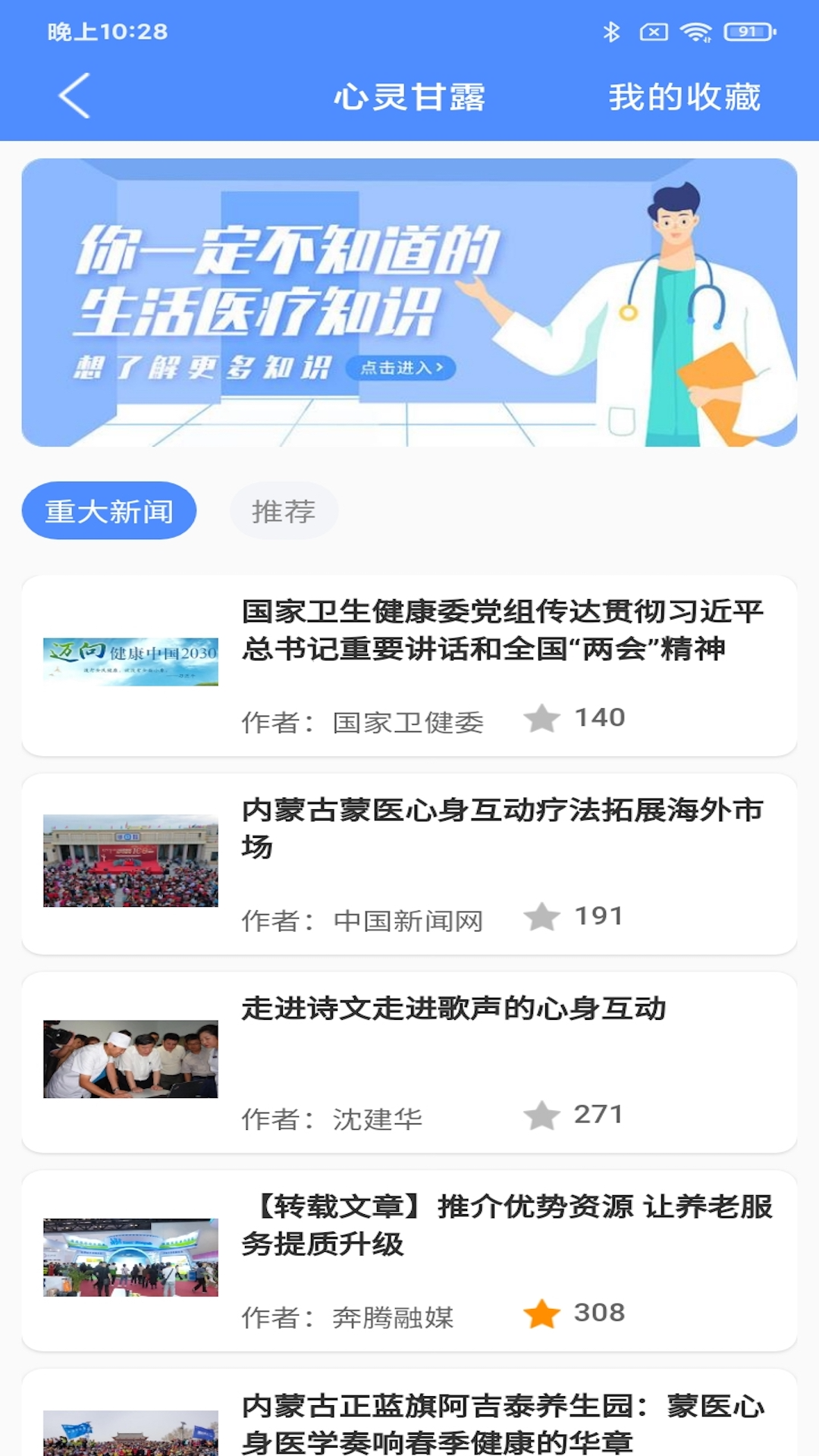Open the 蒙医心身互动疗法拓展海外市场 article
Screen dimensions: 819x1456
pos(502,827)
